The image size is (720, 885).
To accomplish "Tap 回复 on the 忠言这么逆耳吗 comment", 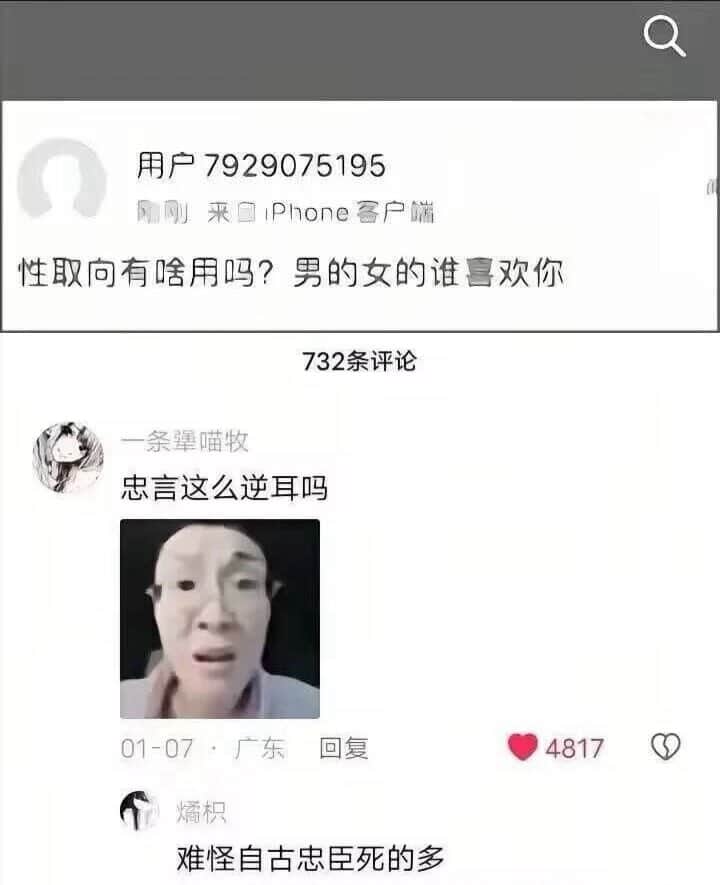I will click(344, 748).
